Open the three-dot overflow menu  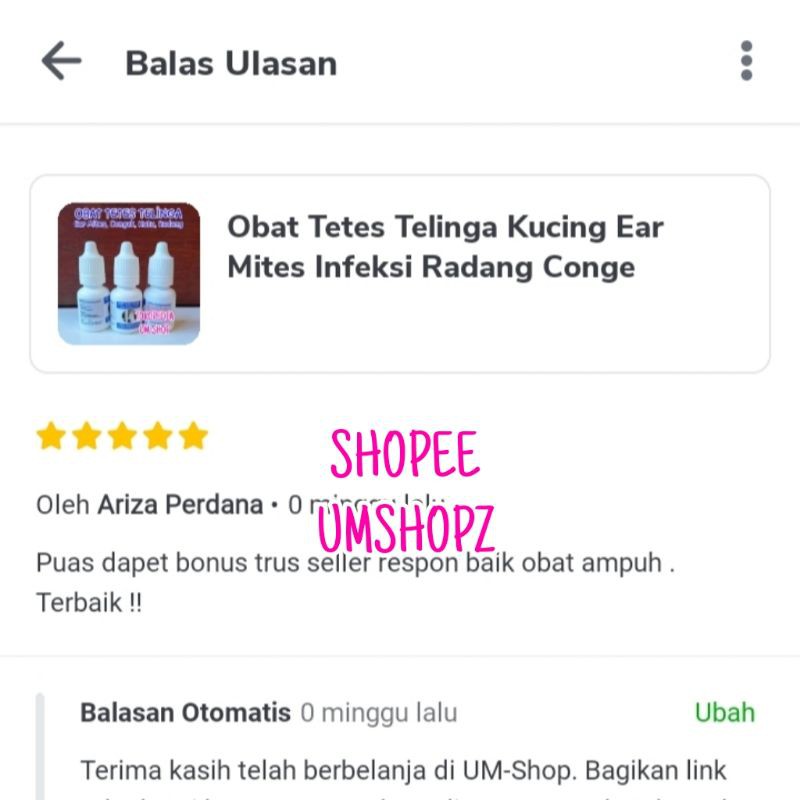click(x=746, y=62)
